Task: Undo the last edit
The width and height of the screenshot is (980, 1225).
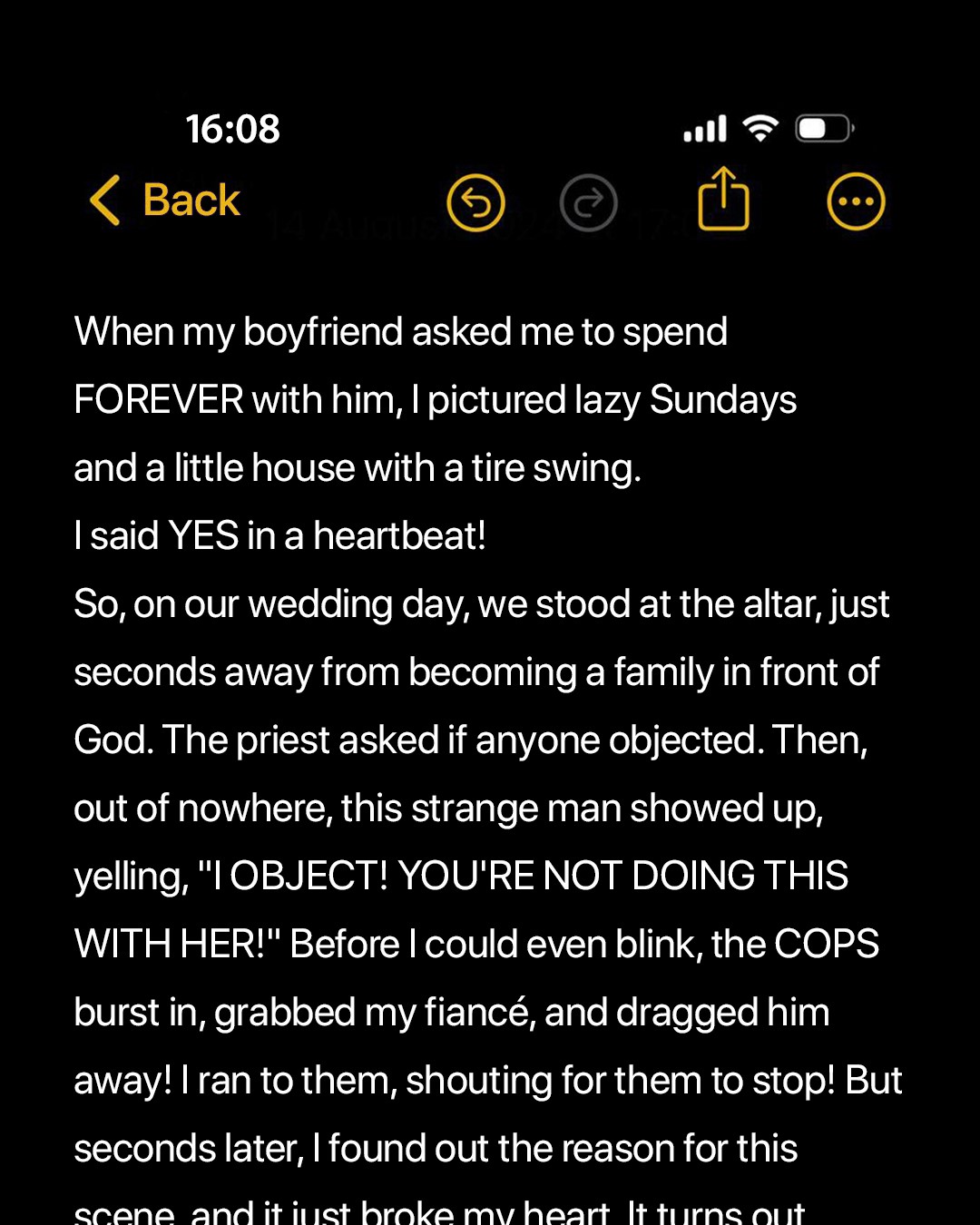Action: click(x=475, y=202)
